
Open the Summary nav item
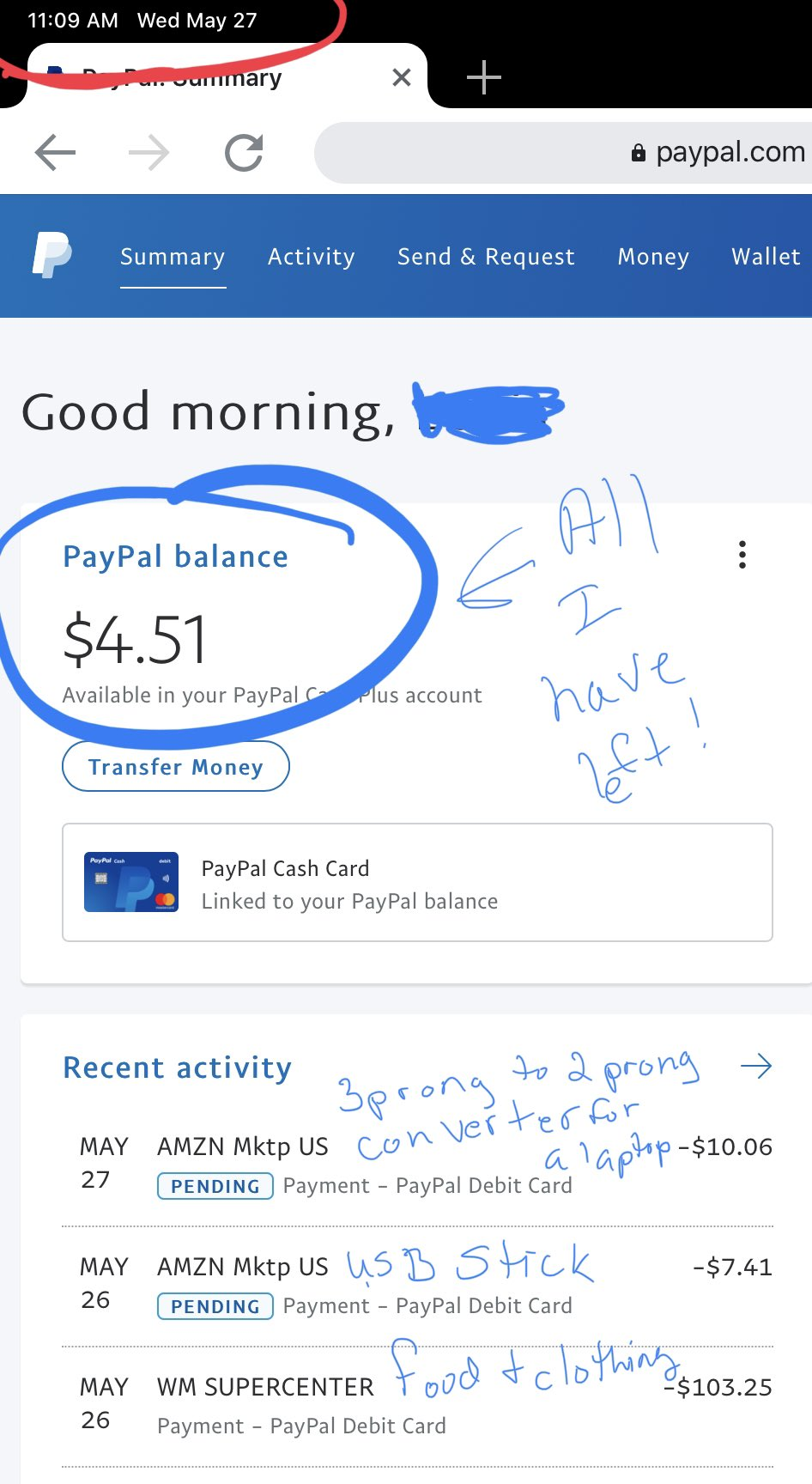pos(173,257)
